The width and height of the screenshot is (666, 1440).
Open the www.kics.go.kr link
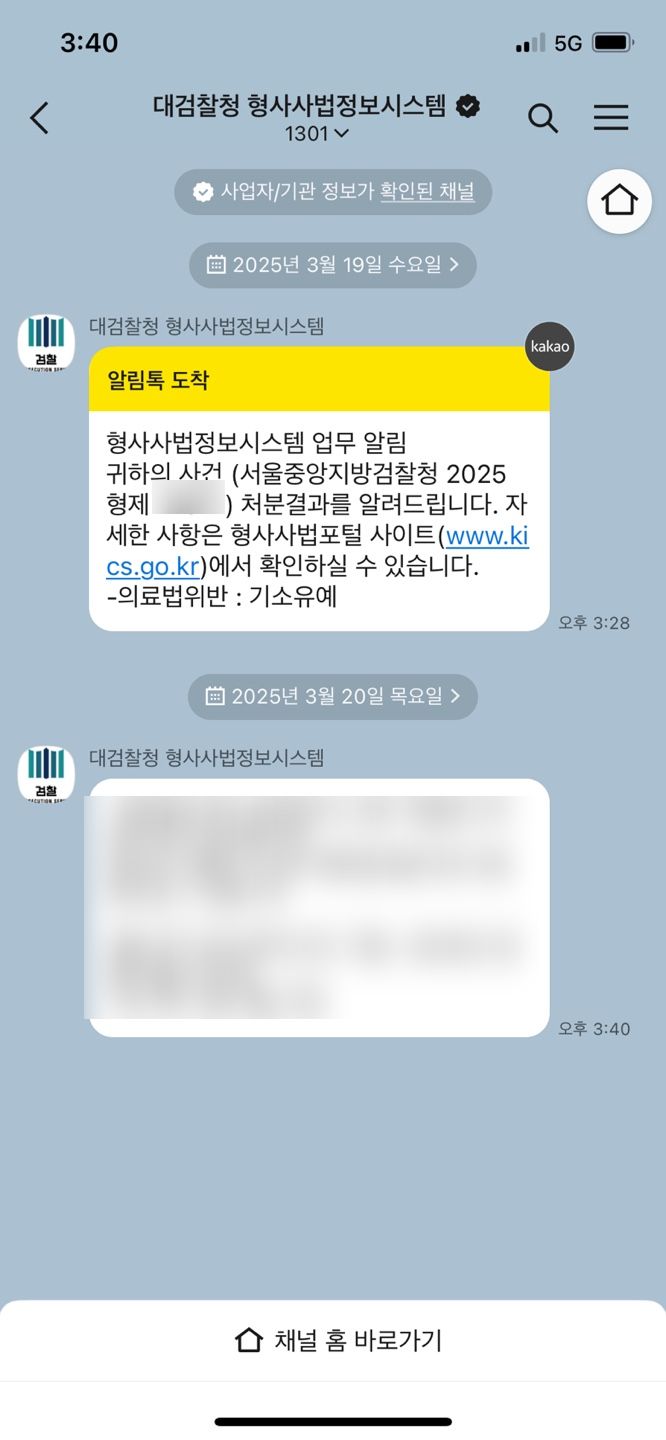[486, 538]
